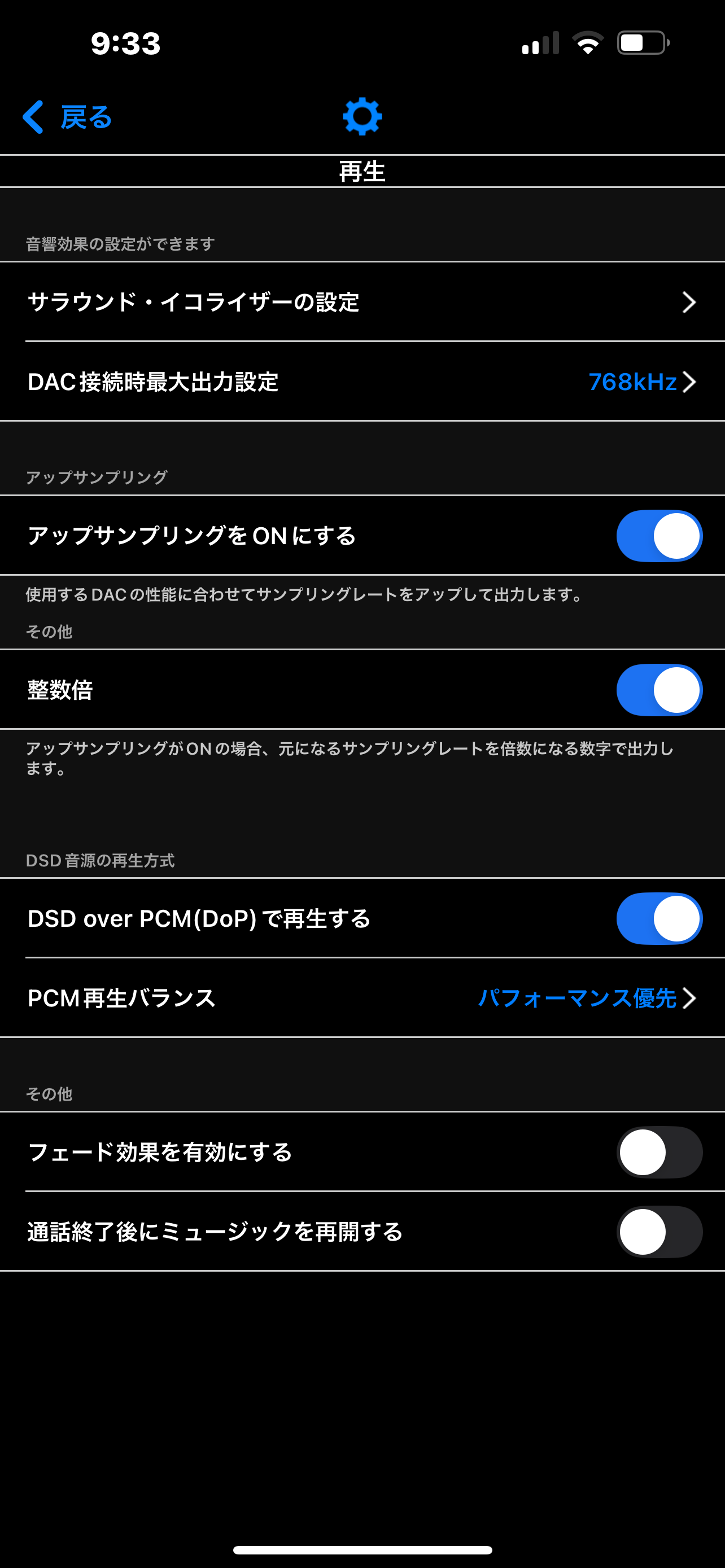Viewport: 725px width, 1568px height.
Task: Disable the 整数倍 switch
Action: [658, 690]
